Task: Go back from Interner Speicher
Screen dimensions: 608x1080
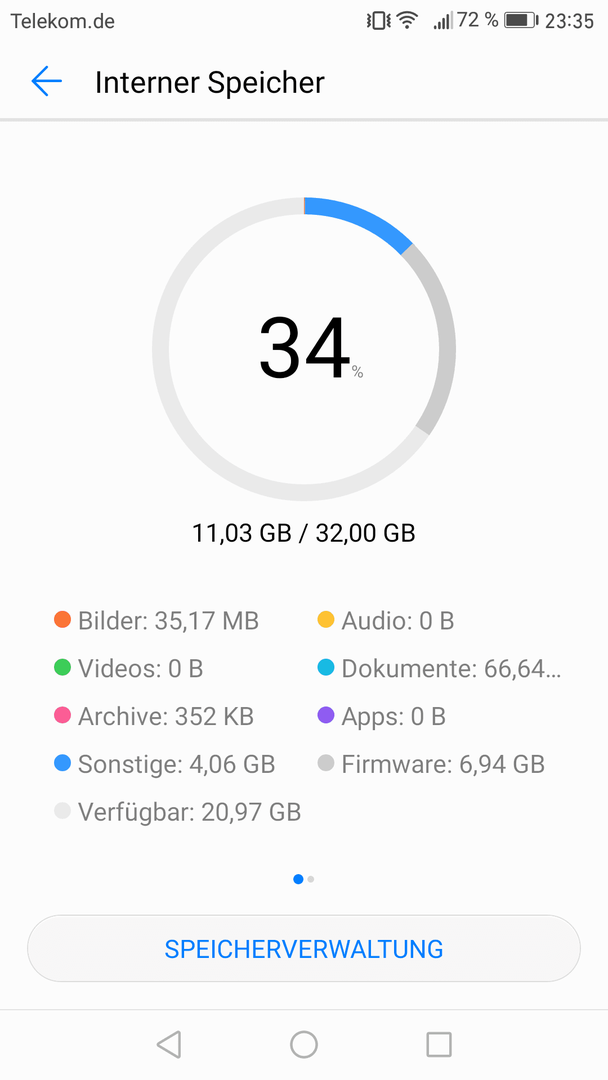Action: (x=47, y=81)
